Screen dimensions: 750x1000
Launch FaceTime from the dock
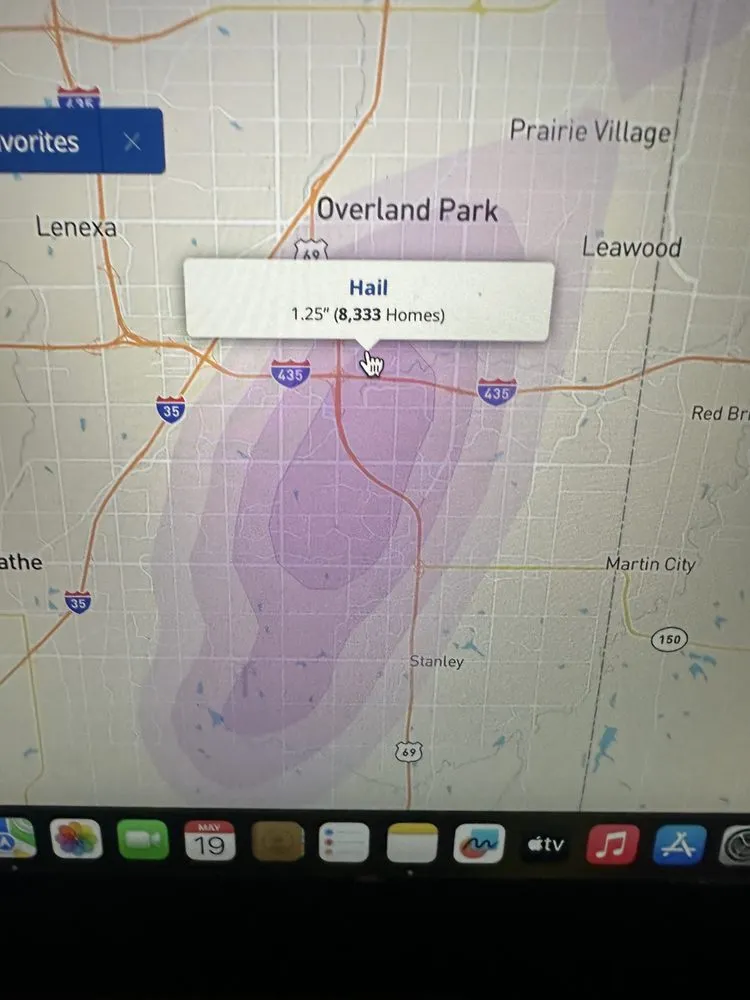coord(143,840)
